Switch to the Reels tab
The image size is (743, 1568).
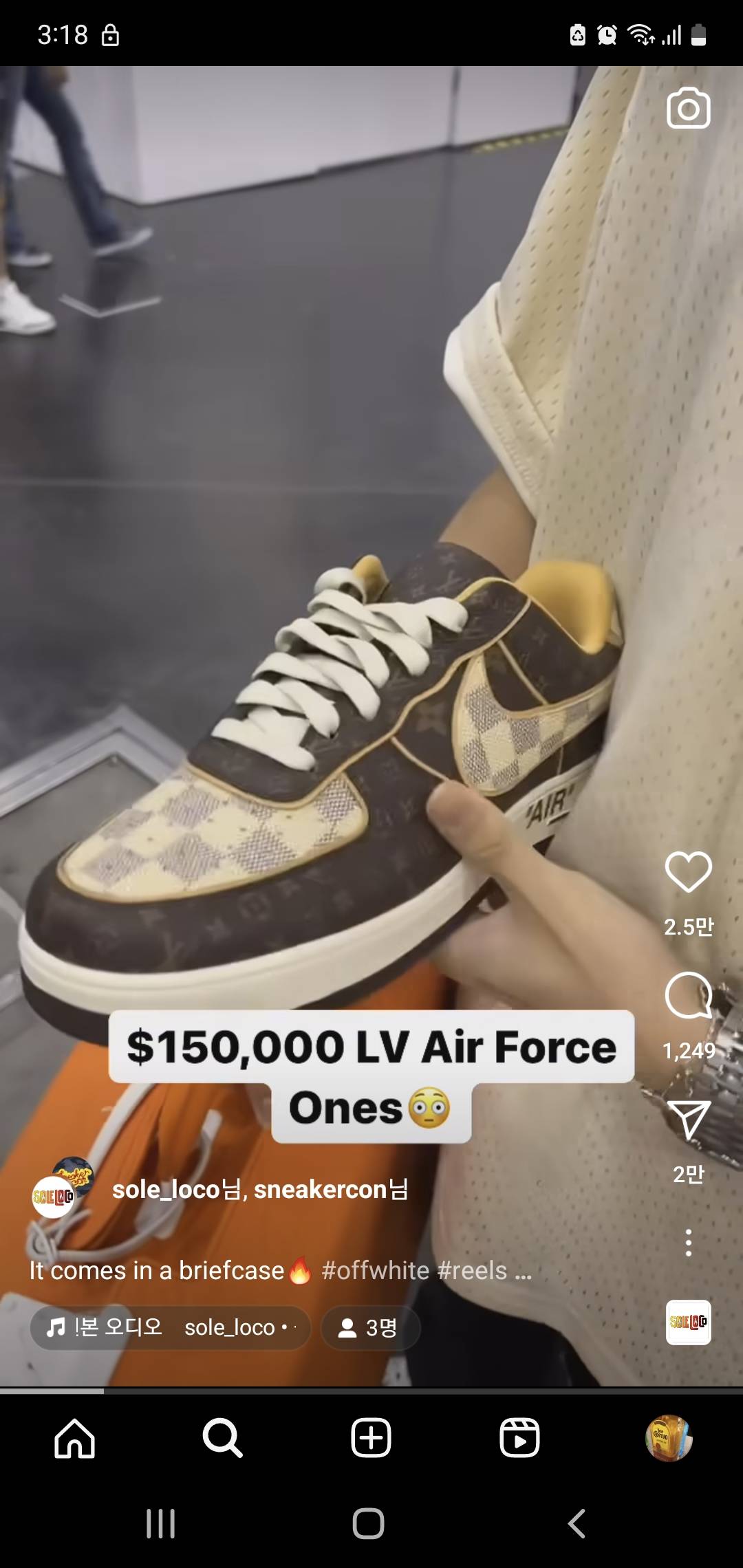click(519, 1438)
